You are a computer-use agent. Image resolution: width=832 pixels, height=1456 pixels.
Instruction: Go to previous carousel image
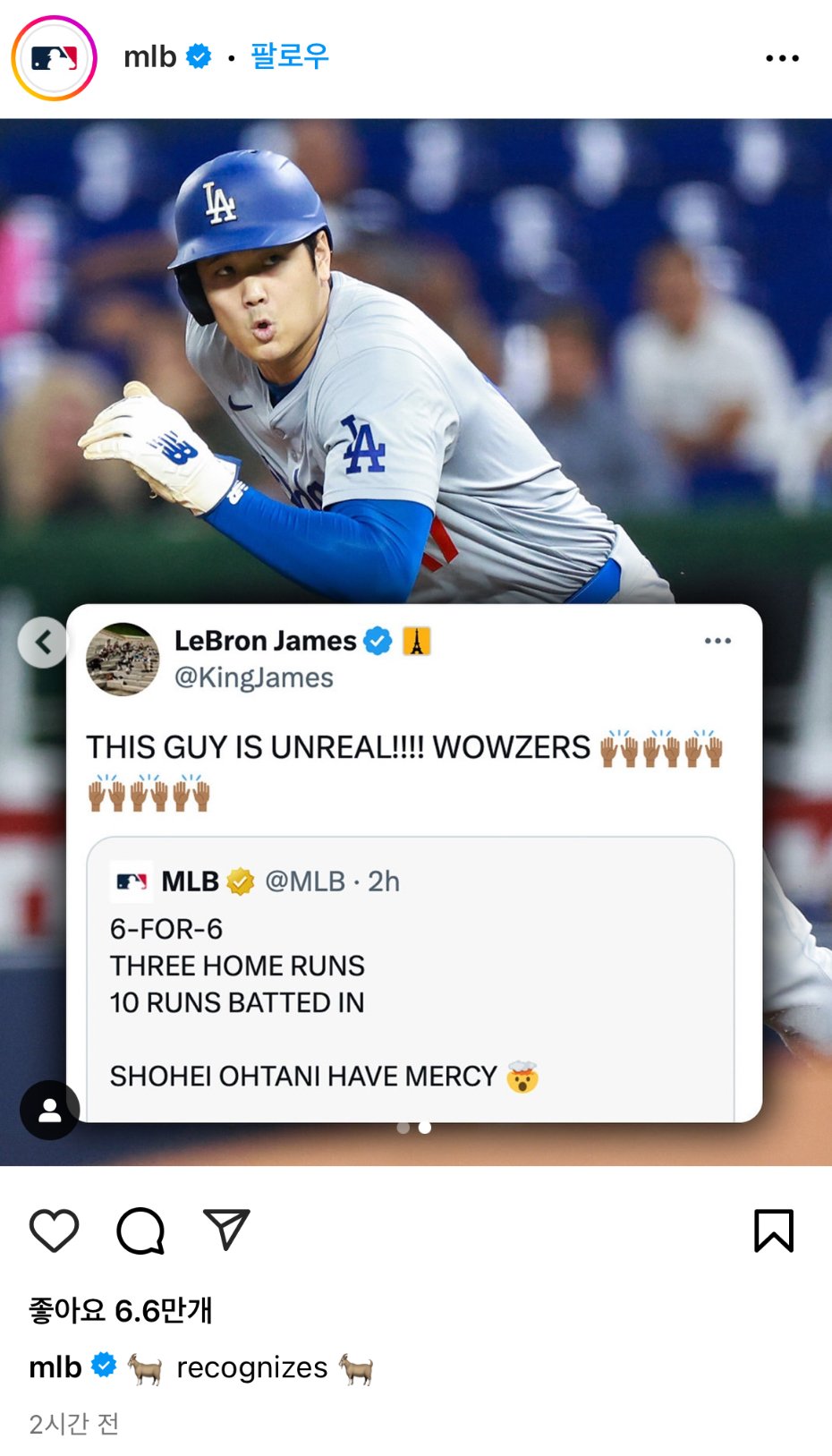[x=42, y=642]
